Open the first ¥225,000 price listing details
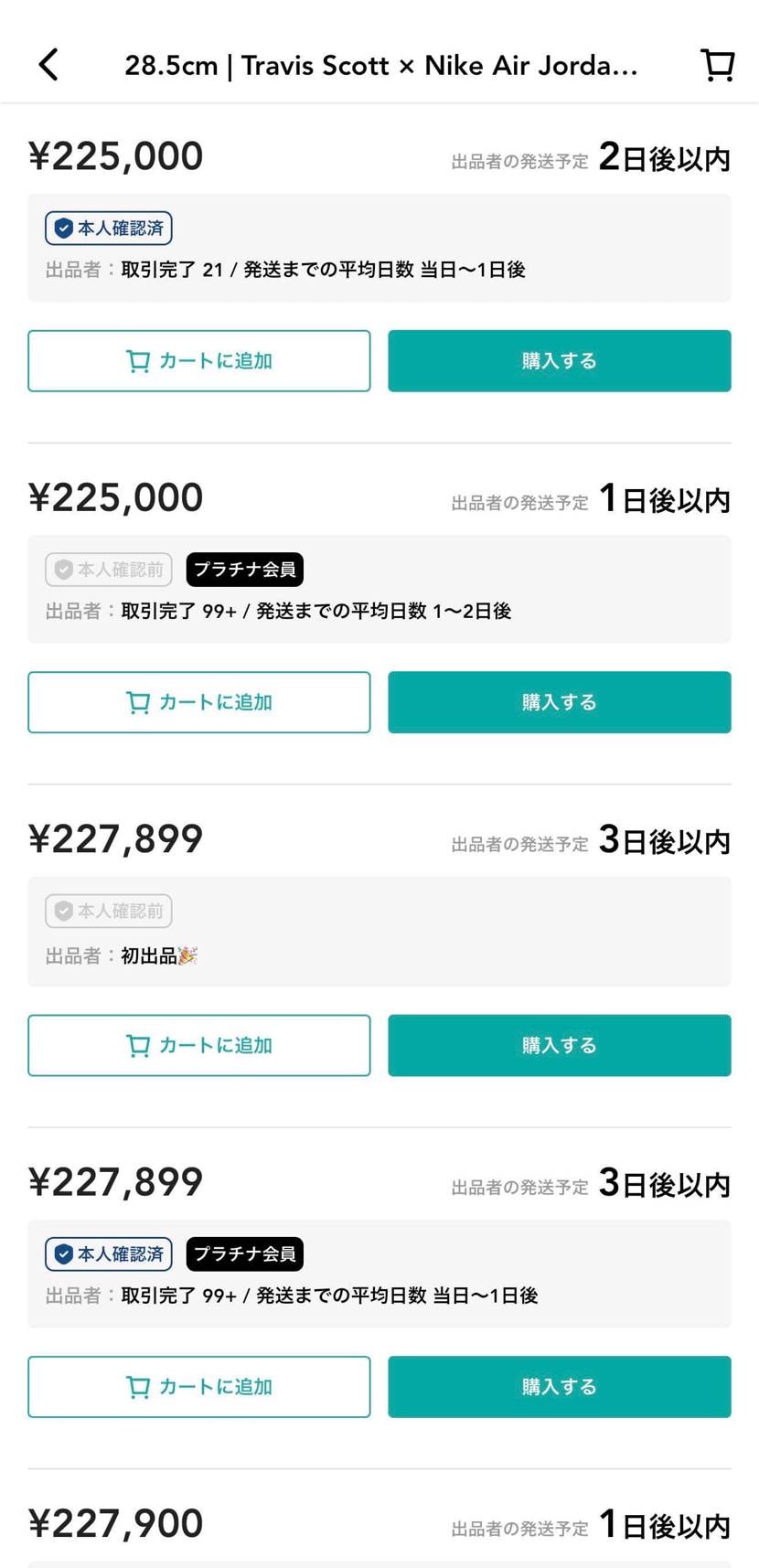 click(x=115, y=155)
